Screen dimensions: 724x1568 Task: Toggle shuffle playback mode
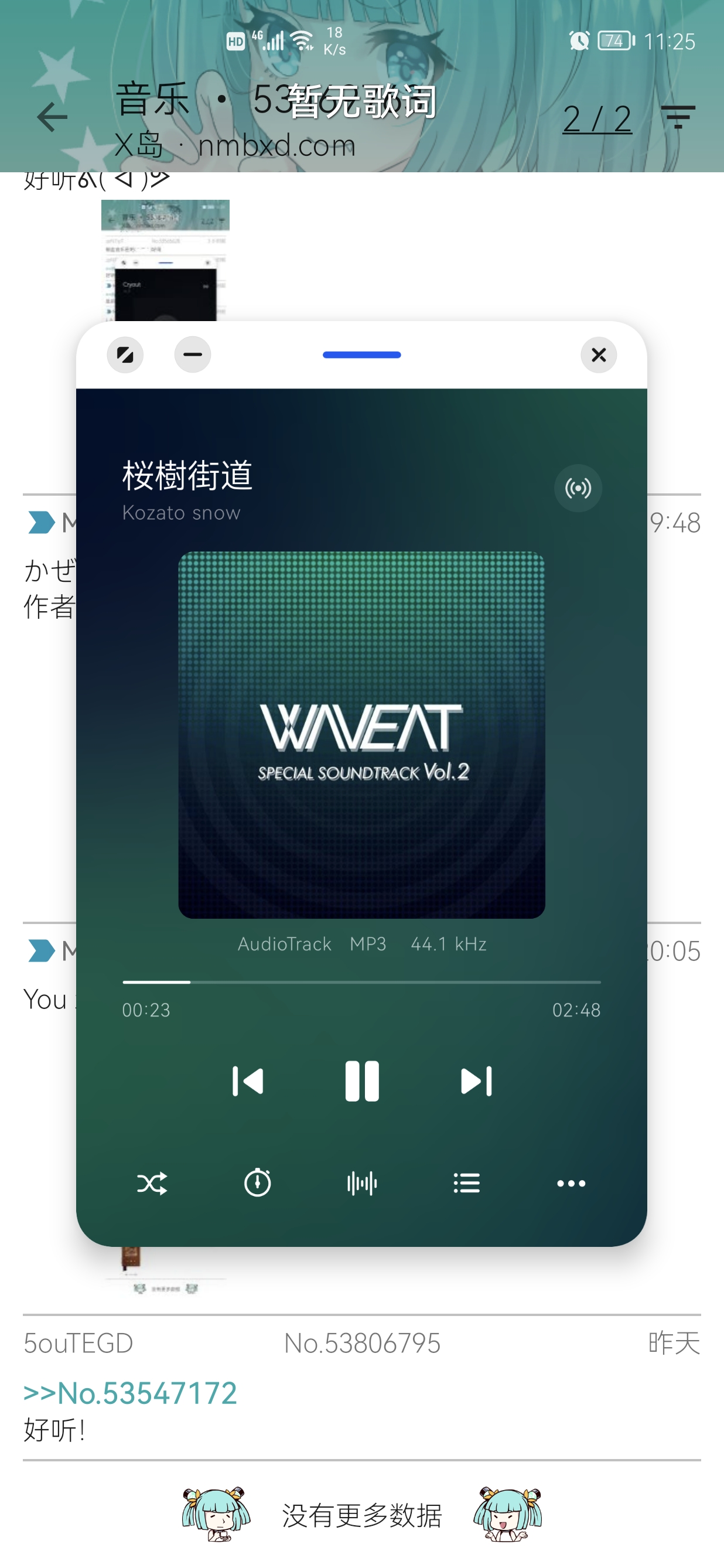click(x=152, y=1183)
